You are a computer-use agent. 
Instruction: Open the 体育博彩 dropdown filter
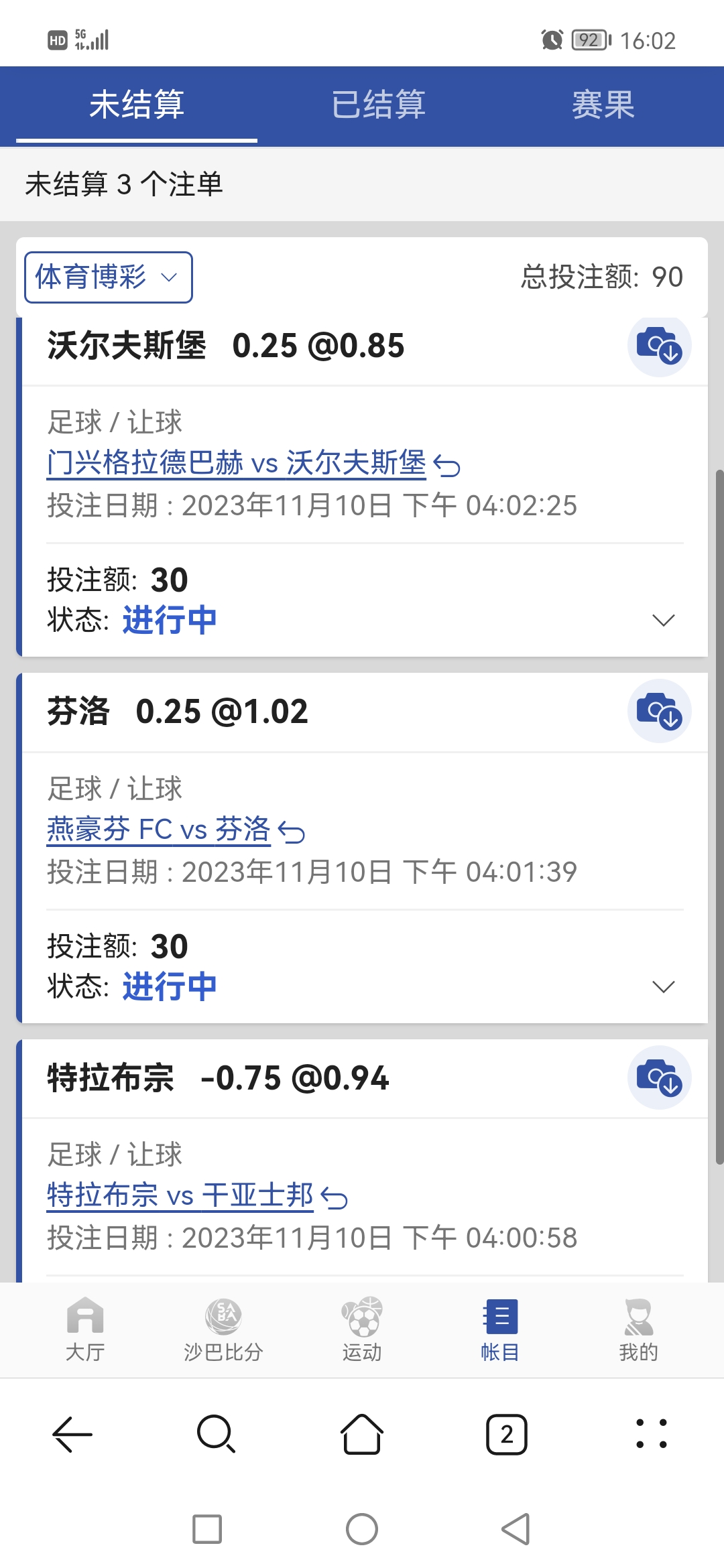(109, 277)
